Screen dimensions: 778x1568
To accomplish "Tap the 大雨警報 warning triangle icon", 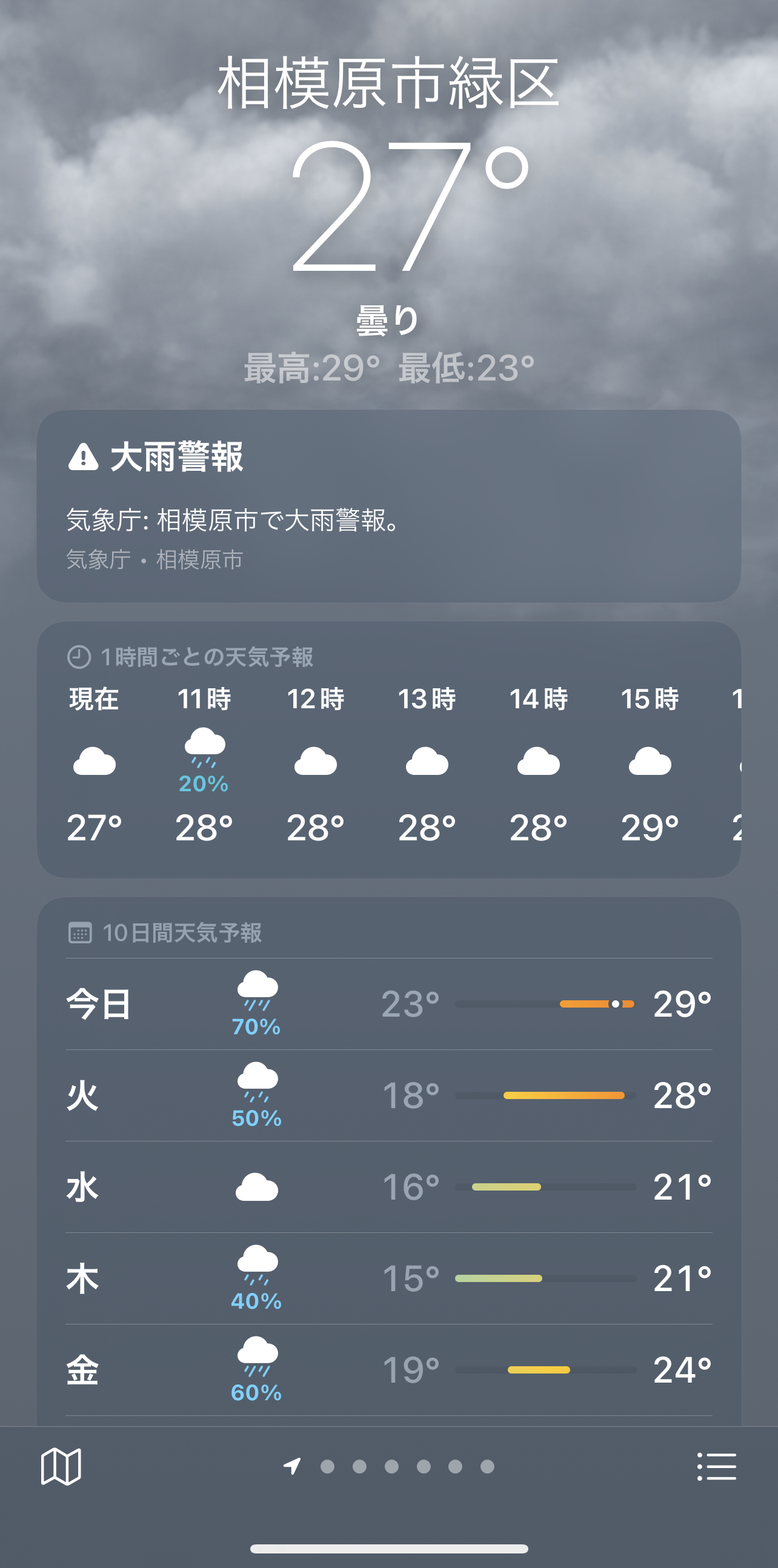I will 84,460.
